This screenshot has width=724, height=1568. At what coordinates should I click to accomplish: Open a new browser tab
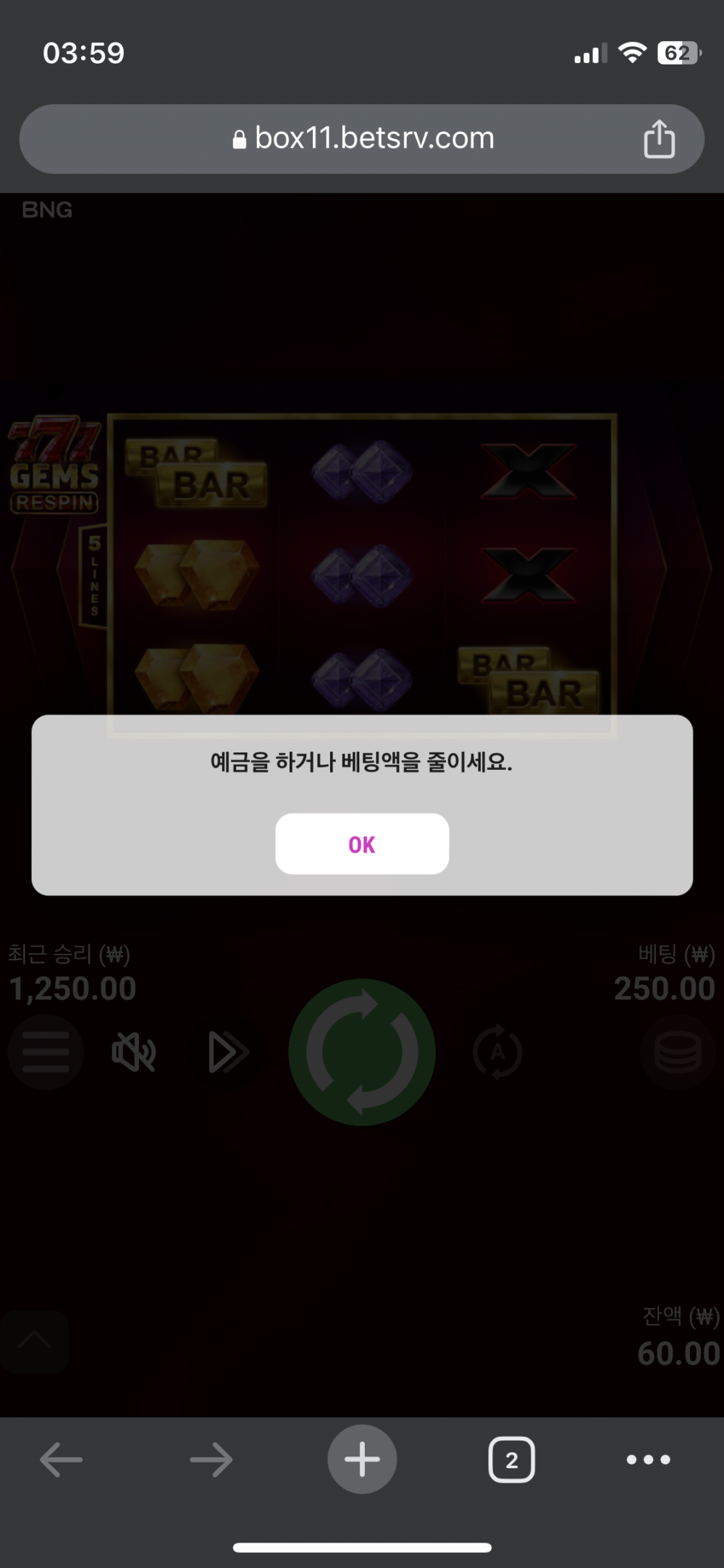362,1459
